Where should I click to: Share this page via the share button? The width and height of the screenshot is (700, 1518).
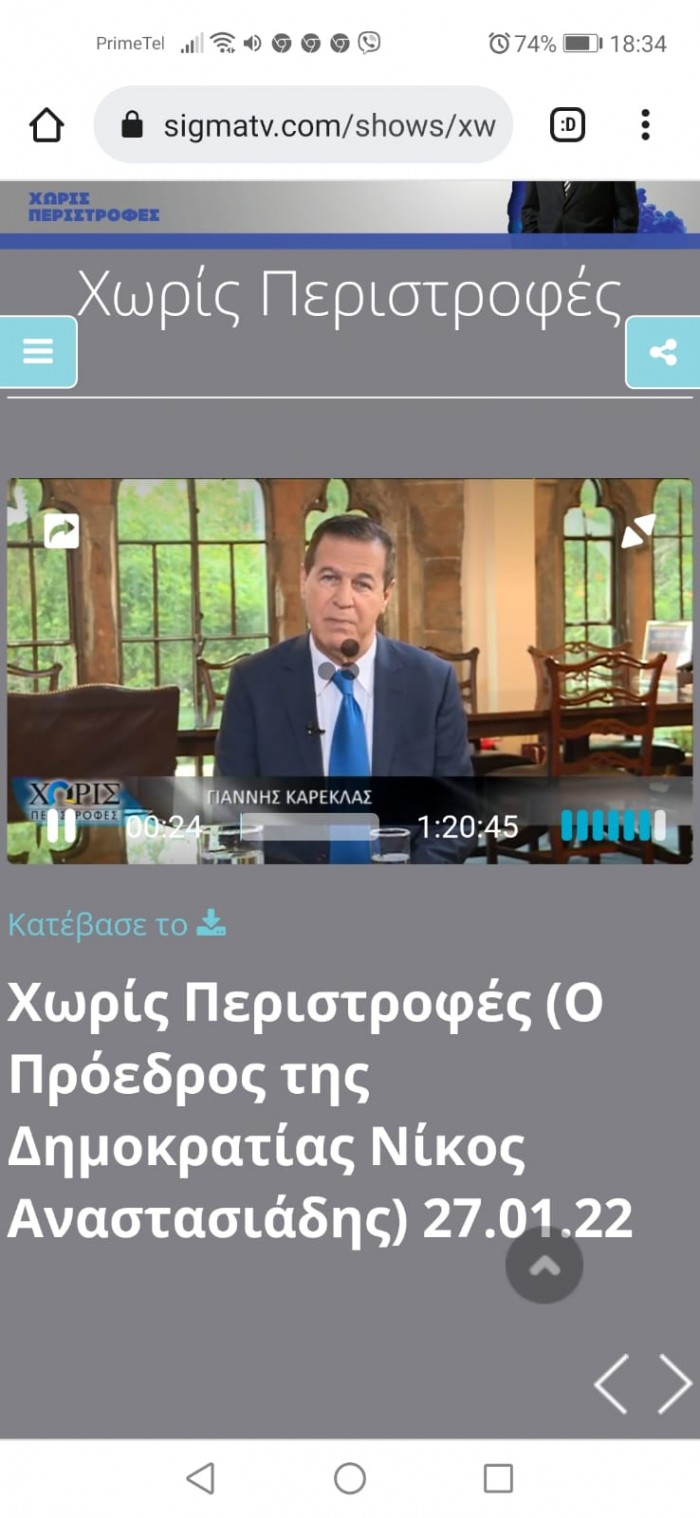coord(663,352)
